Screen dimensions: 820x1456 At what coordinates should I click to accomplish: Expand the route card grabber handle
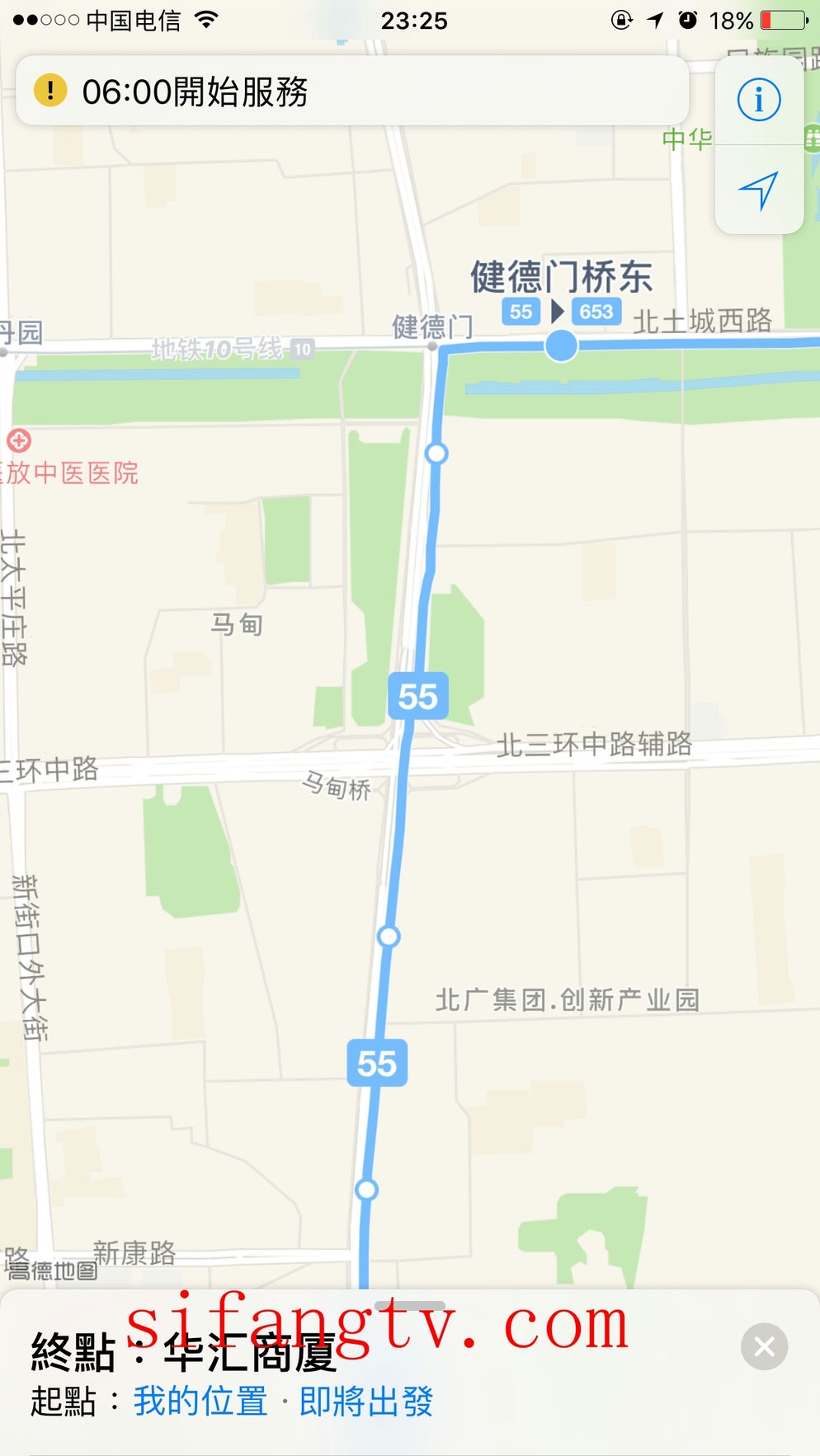pyautogui.click(x=410, y=1306)
